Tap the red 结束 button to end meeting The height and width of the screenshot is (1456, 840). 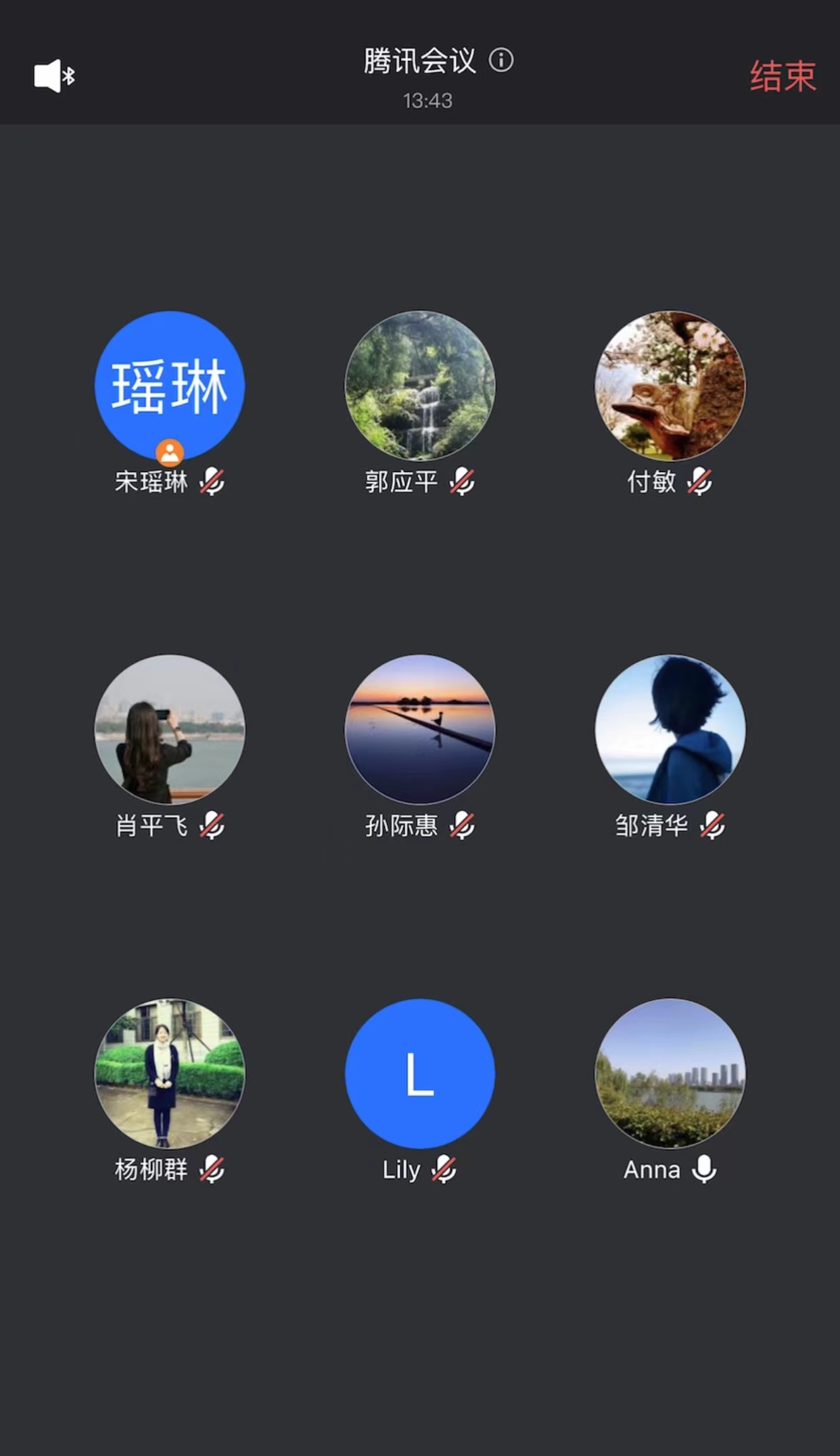[783, 76]
